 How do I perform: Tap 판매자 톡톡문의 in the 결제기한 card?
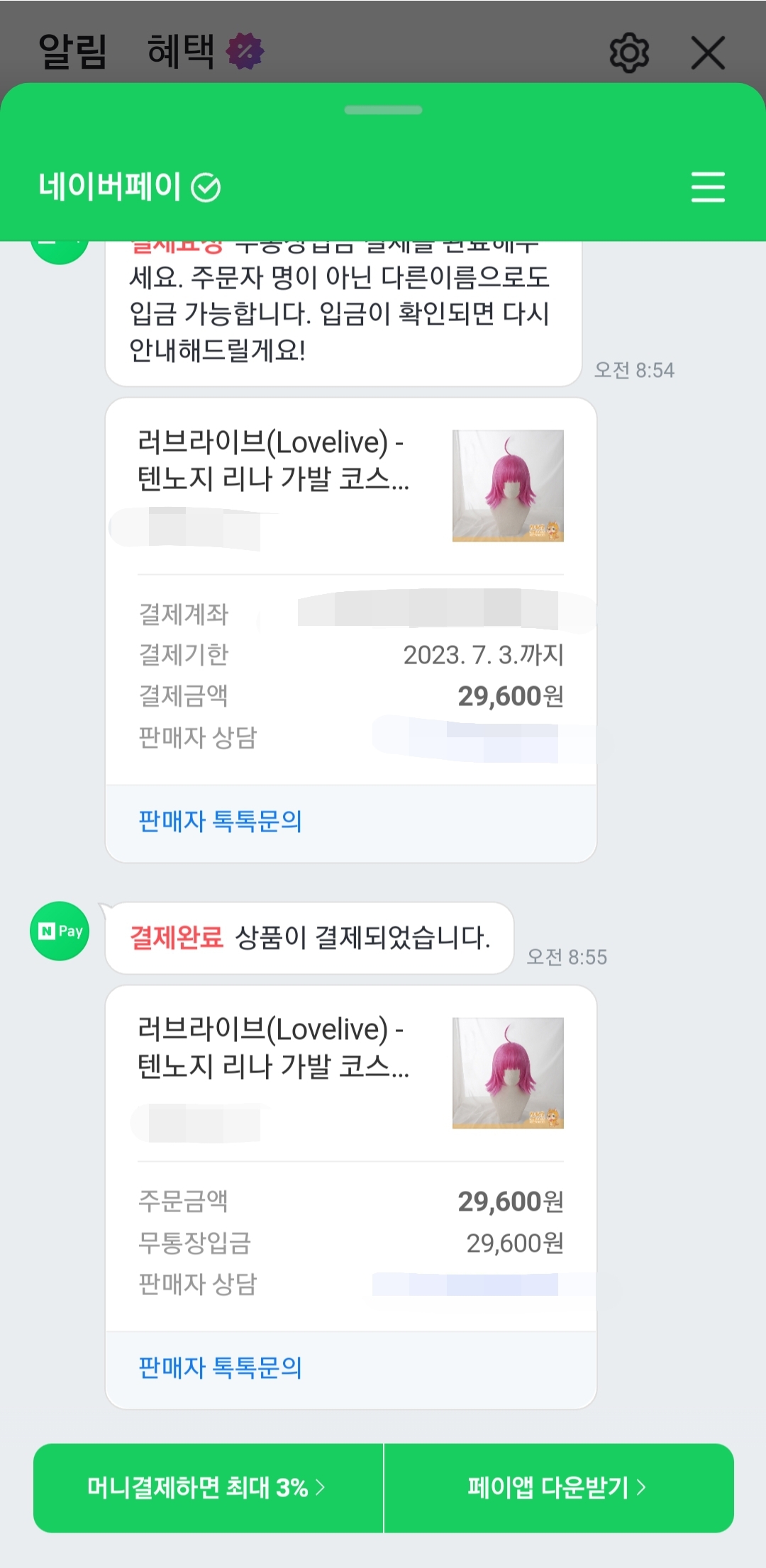click(x=221, y=822)
